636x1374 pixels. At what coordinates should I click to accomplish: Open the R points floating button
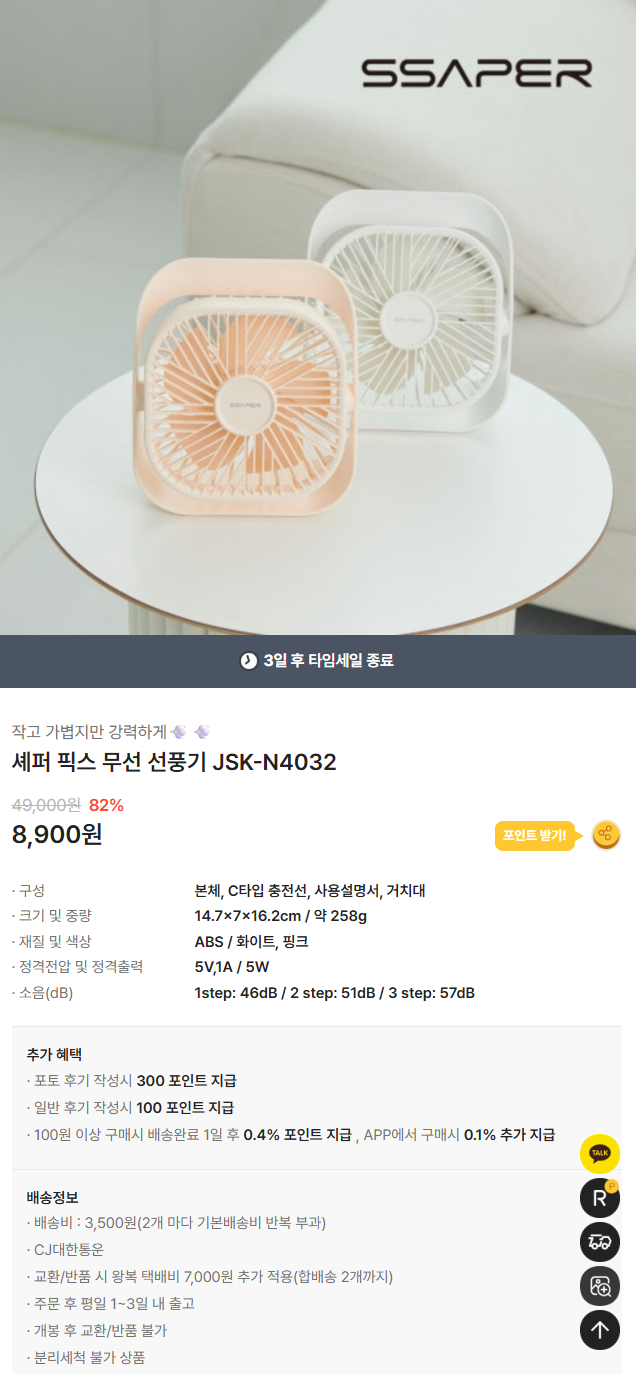(600, 1197)
